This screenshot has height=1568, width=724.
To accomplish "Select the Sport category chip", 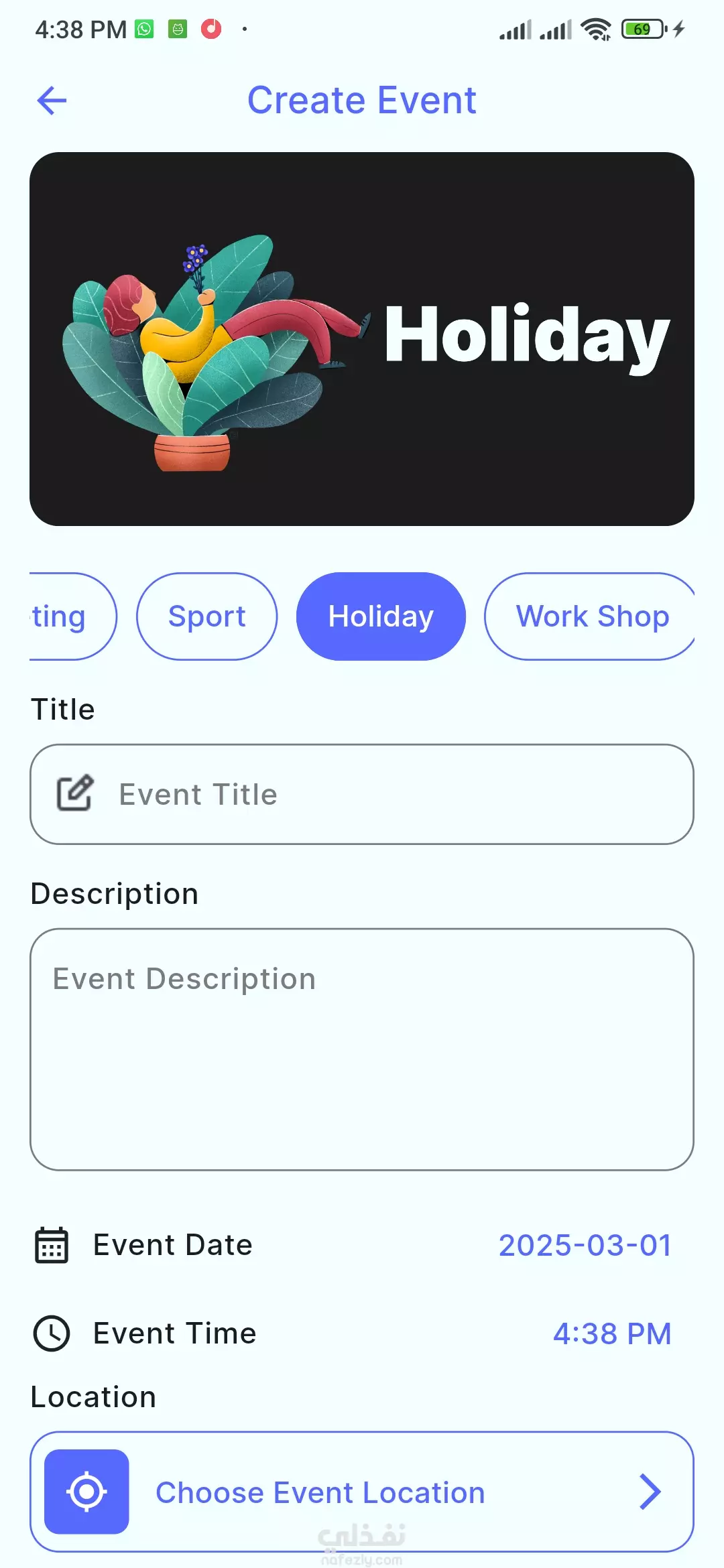I will [206, 616].
